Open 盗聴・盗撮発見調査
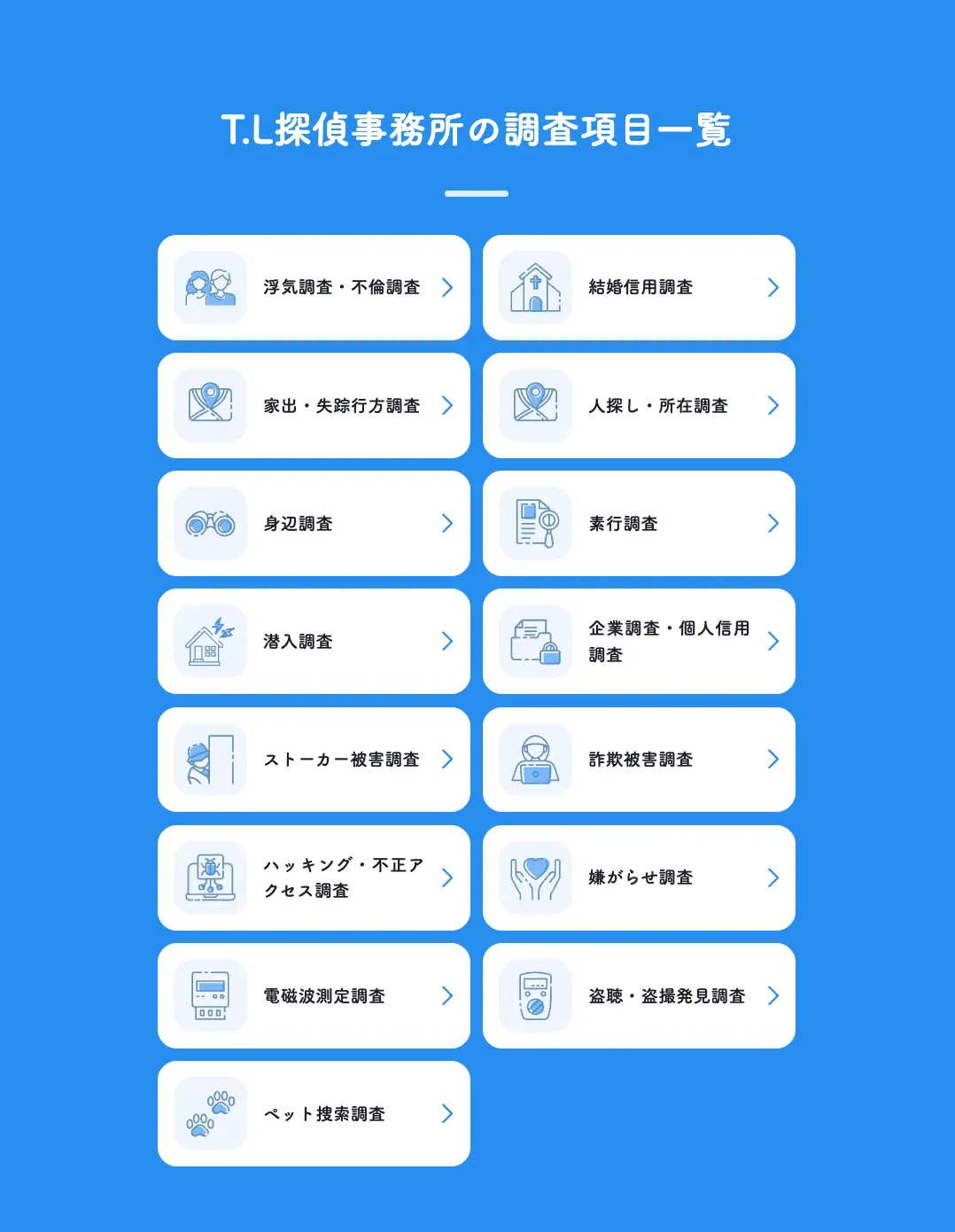Screen dimensions: 955x1232 tap(639, 995)
